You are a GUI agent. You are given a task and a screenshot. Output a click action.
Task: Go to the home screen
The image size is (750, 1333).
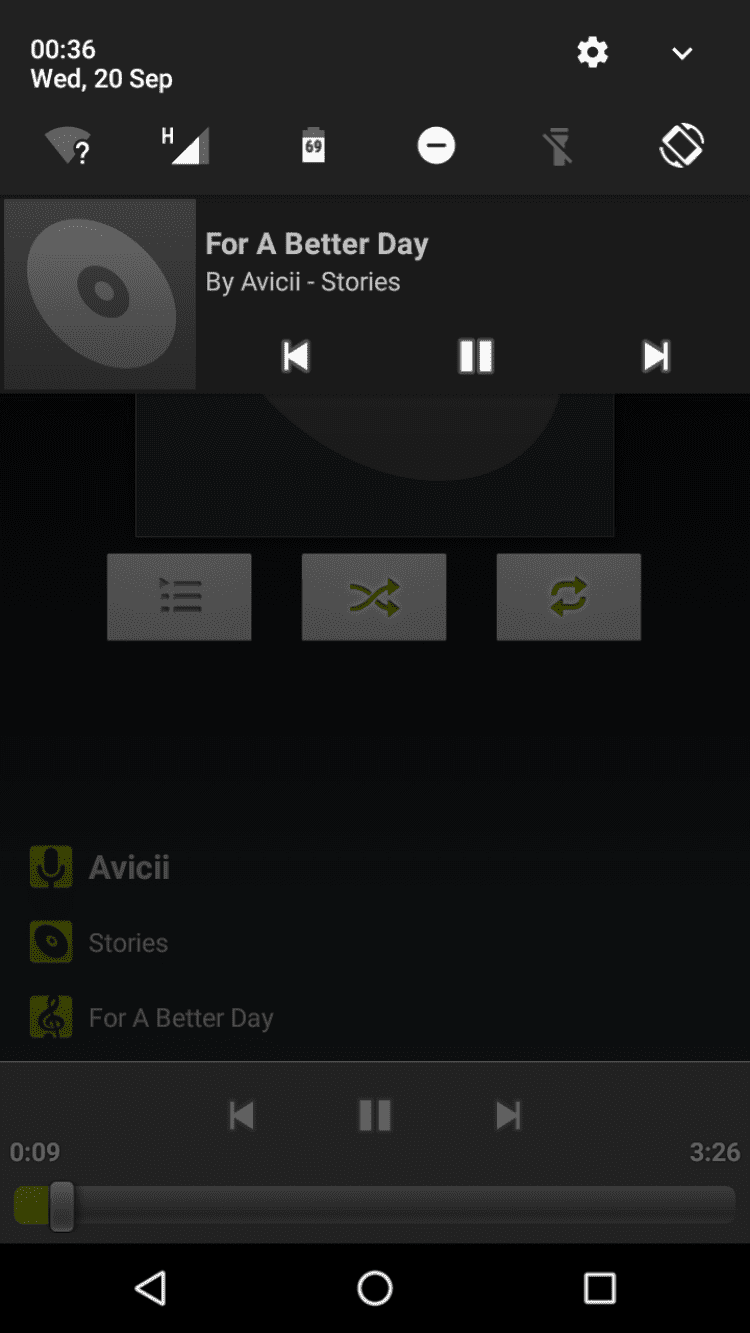[375, 1288]
